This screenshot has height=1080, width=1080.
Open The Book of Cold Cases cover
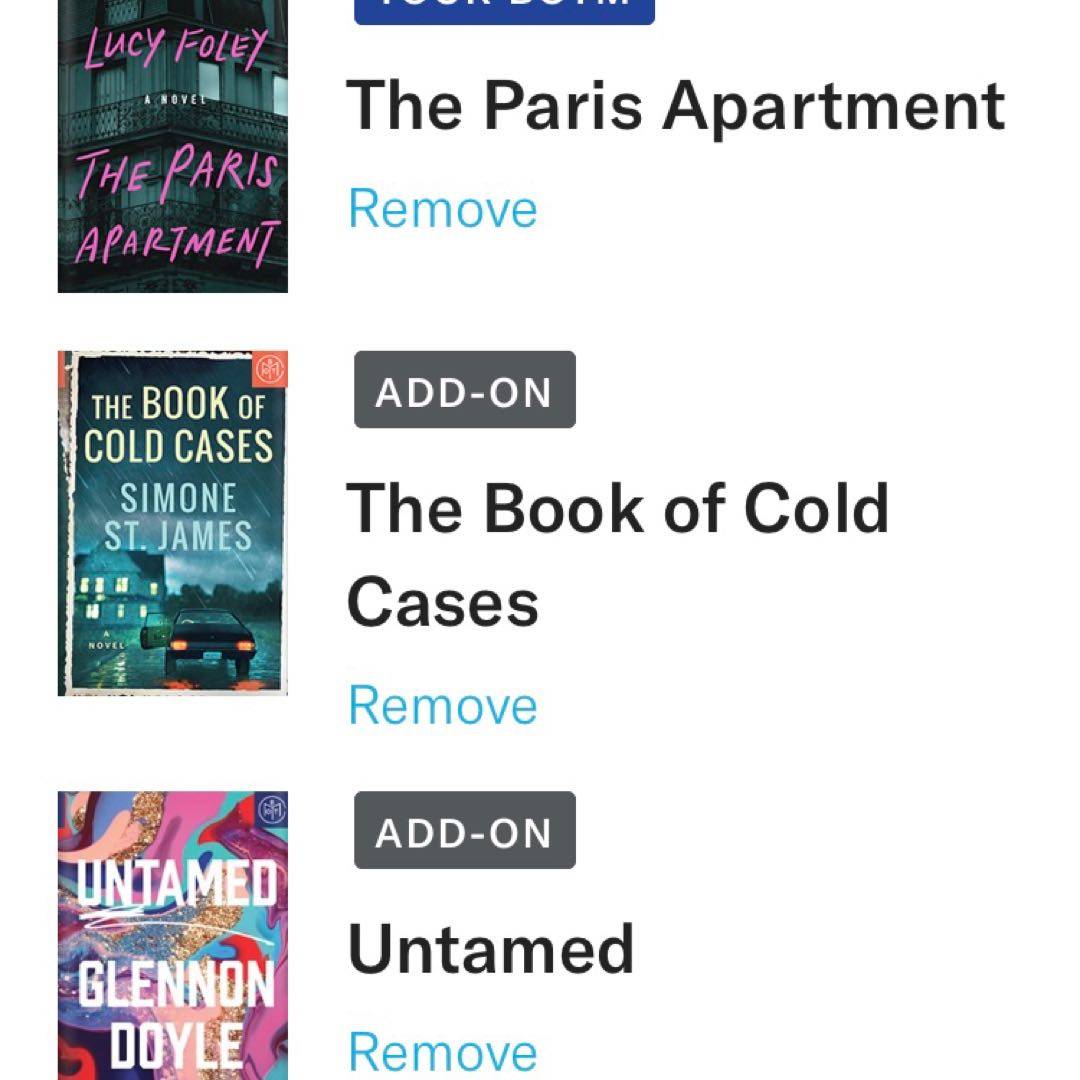click(173, 522)
